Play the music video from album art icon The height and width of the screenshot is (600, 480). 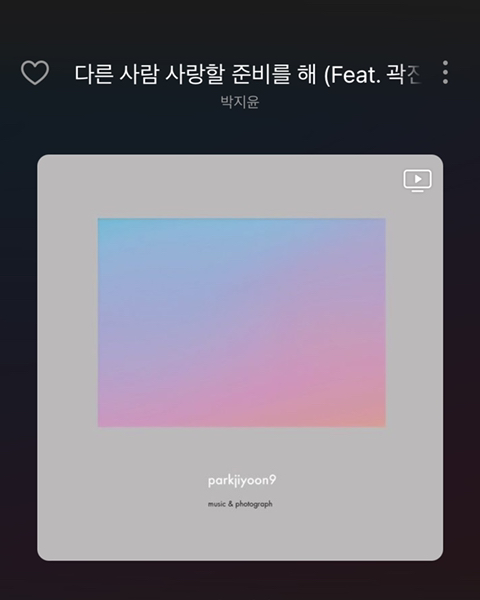tap(417, 180)
